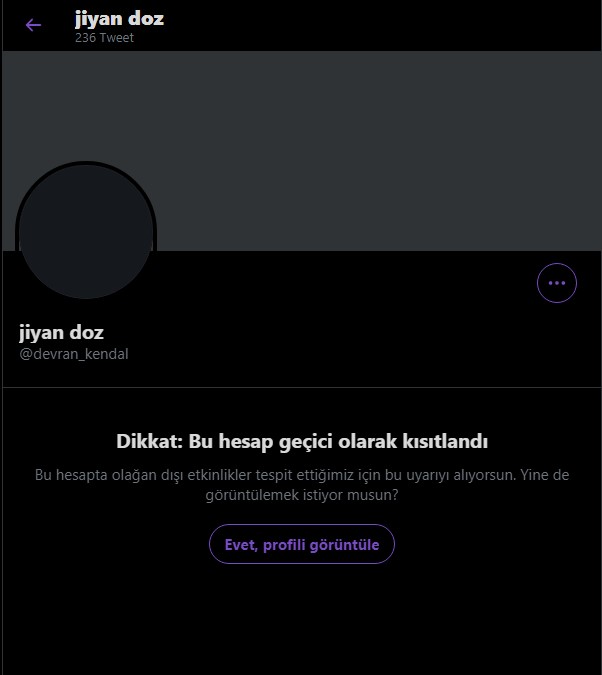The image size is (602, 675).
Task: Go back using the arrow icon
Action: pos(33,25)
